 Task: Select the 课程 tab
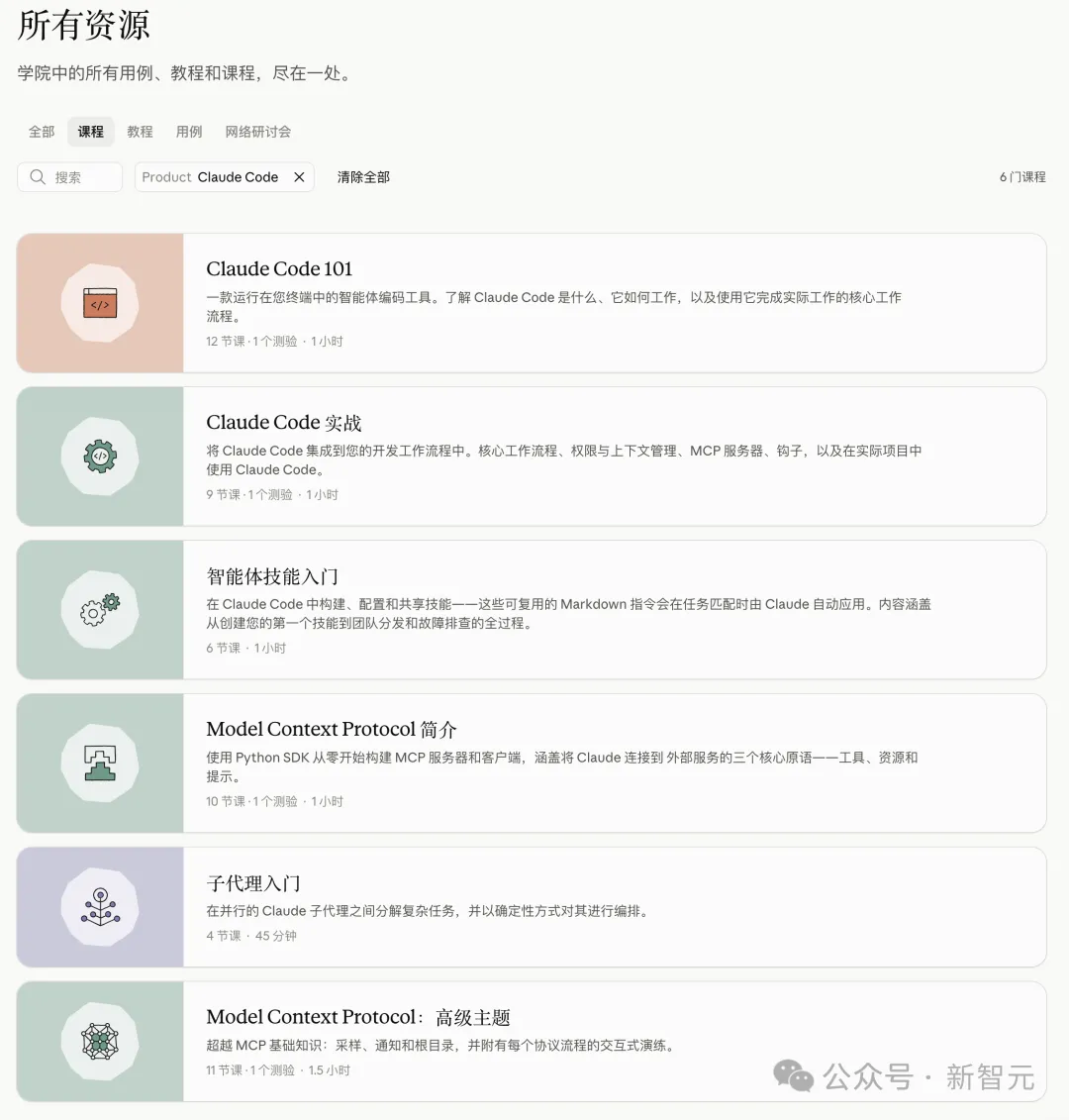[x=91, y=132]
